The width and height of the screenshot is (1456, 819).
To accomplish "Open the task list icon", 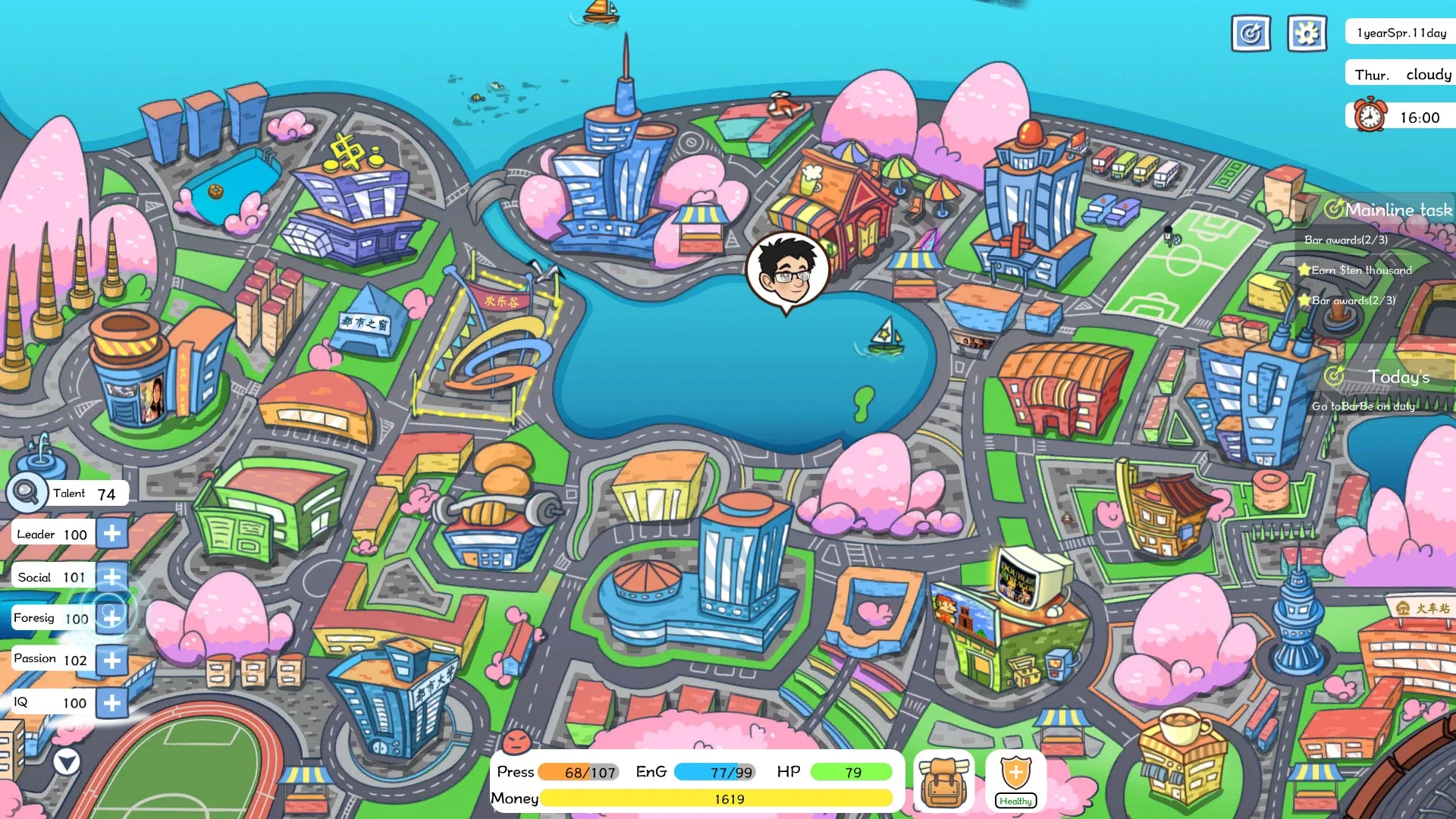I will coord(1250,33).
